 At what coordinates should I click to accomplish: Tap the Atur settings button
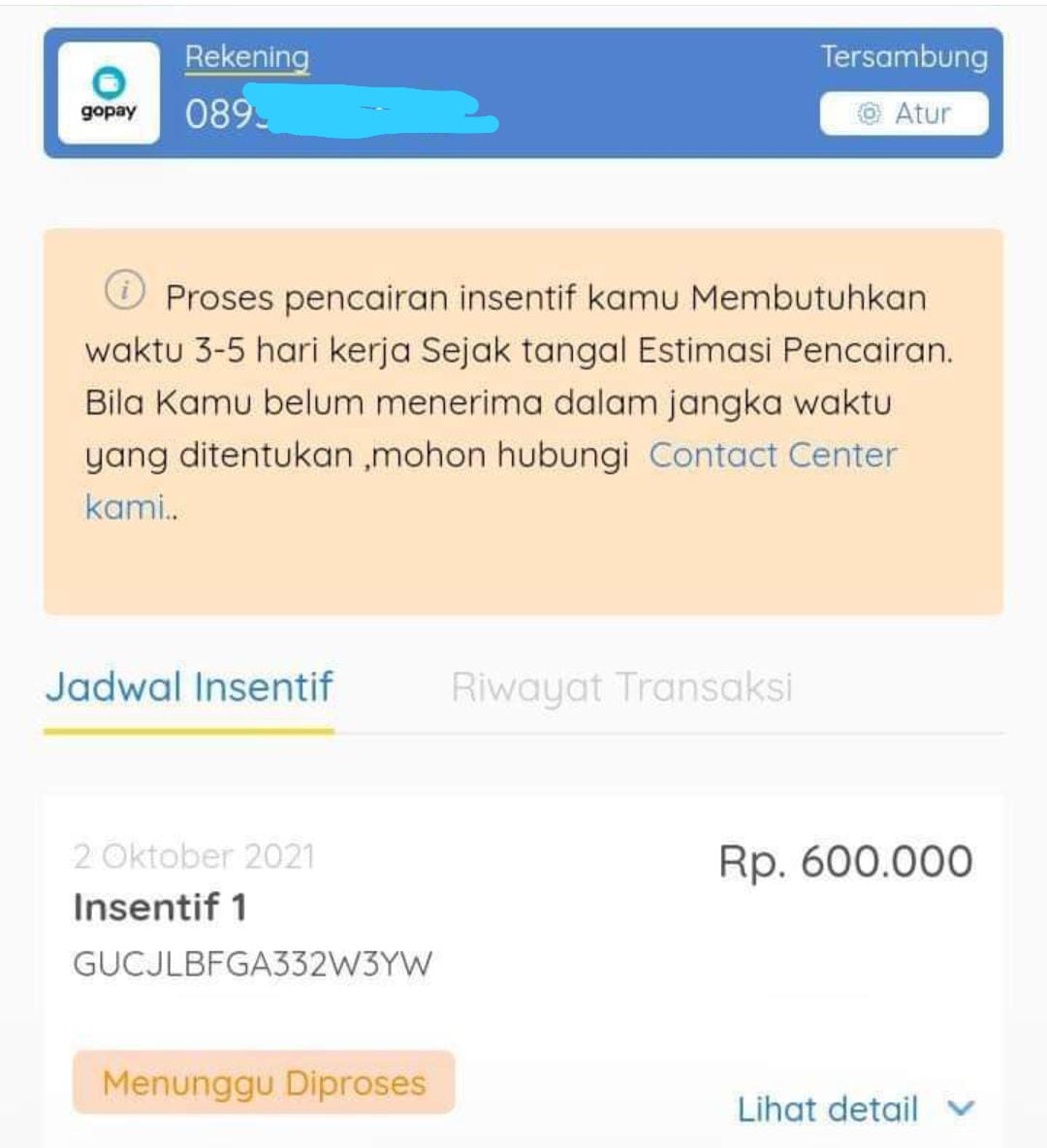click(904, 113)
